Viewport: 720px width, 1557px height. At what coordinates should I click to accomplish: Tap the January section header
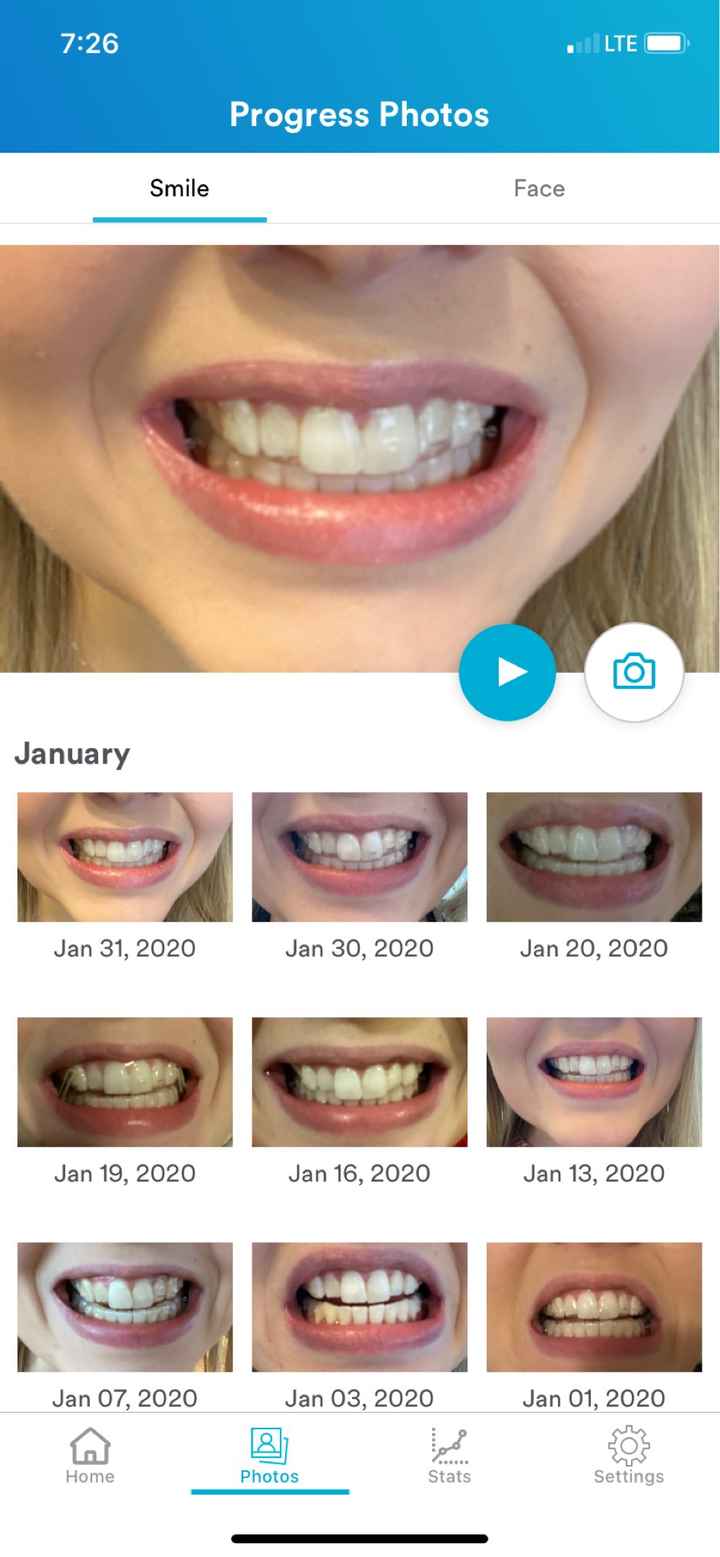coord(71,753)
